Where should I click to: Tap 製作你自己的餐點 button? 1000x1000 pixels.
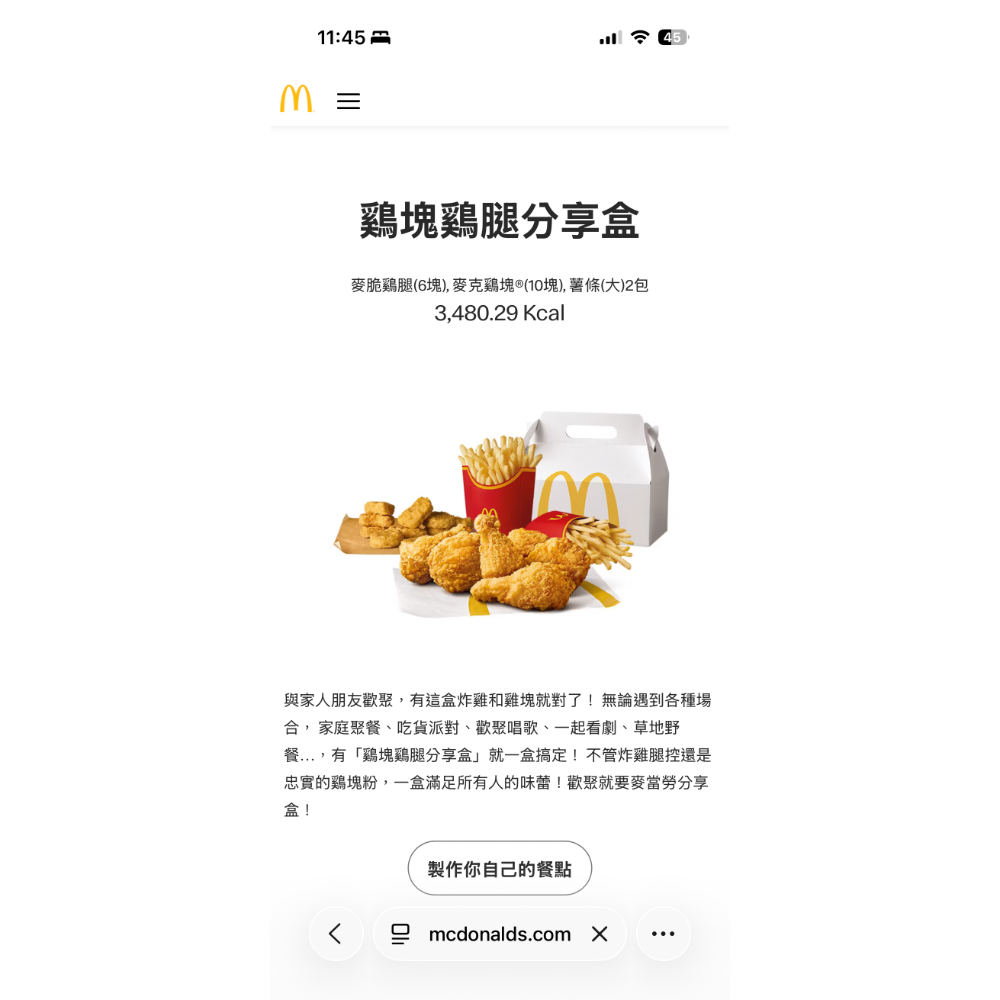pyautogui.click(x=500, y=868)
